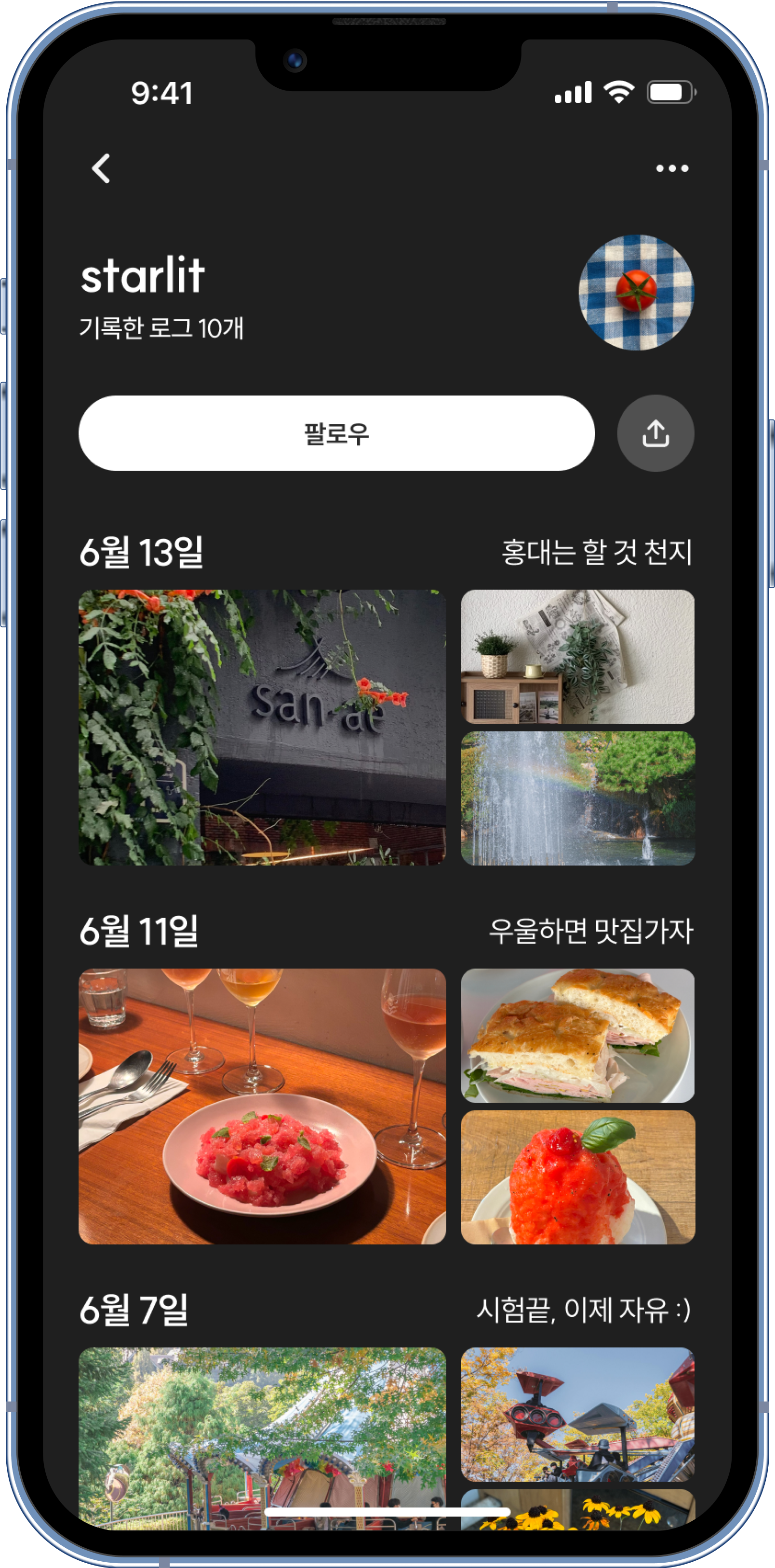The width and height of the screenshot is (775, 1568).
Task: Go back using the arrow icon
Action: click(101, 168)
